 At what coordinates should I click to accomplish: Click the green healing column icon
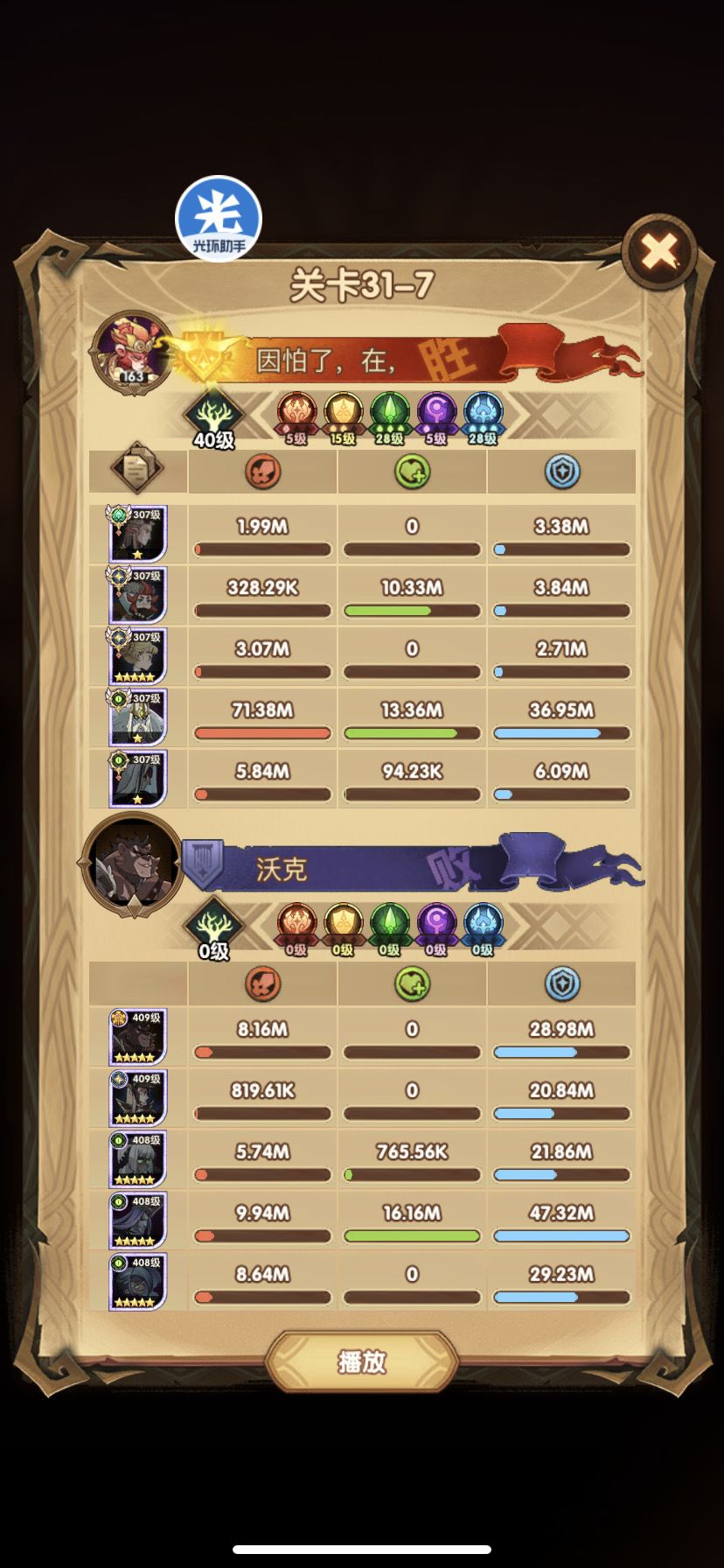[411, 472]
